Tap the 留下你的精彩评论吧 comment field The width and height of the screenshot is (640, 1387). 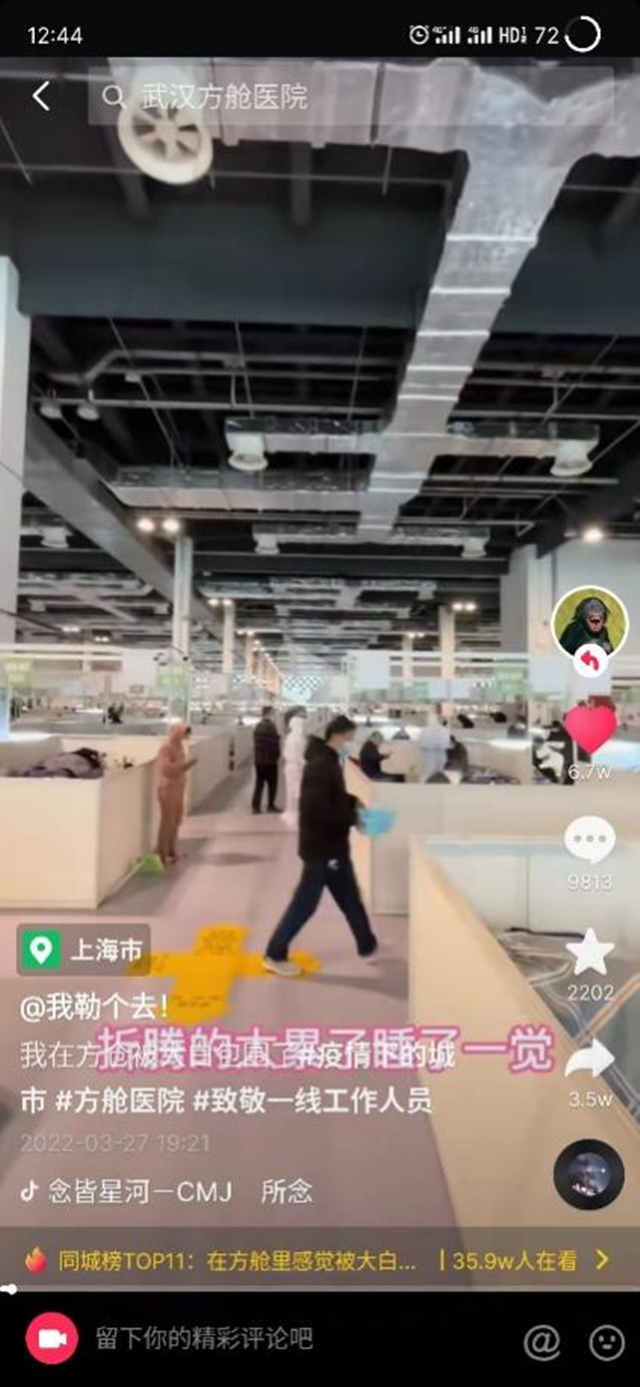point(205,1339)
